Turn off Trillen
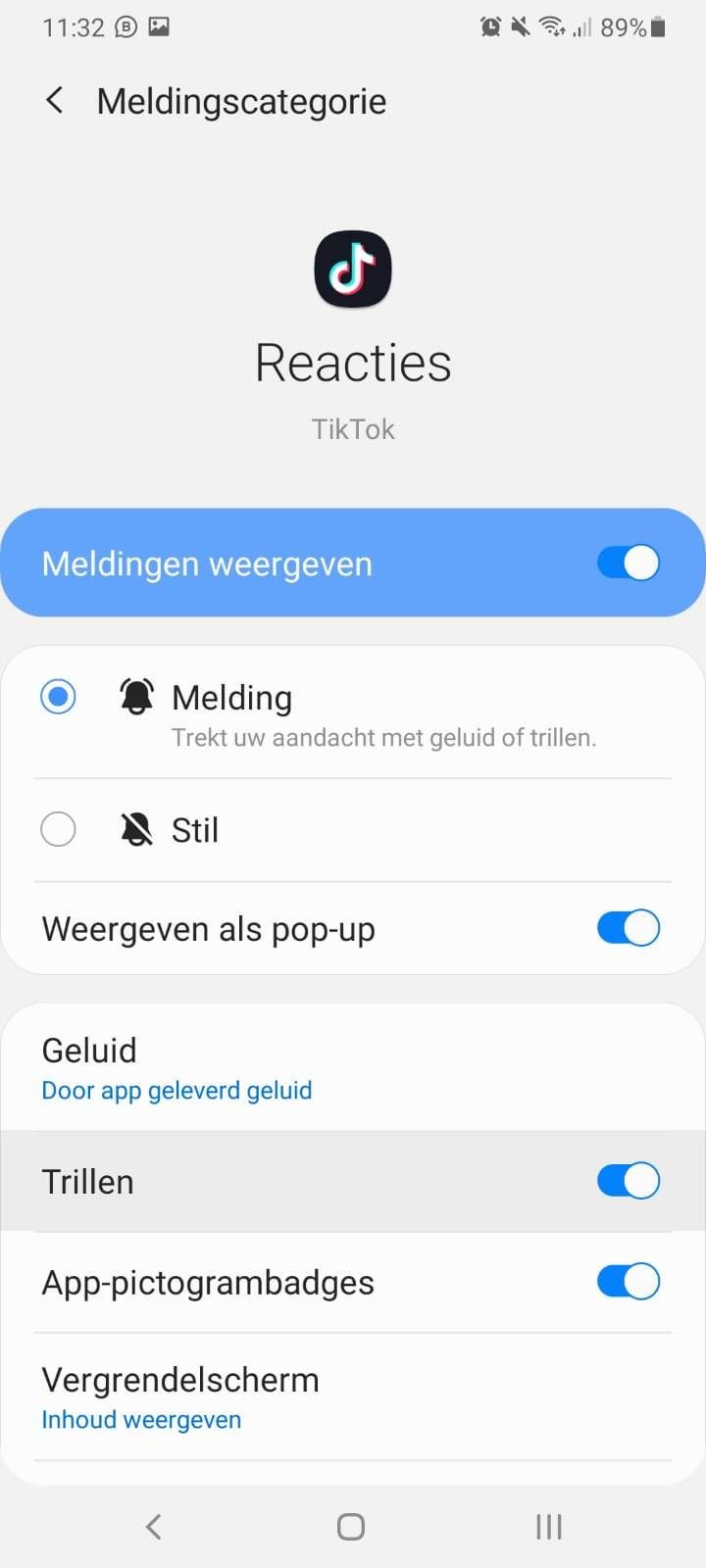 point(628,1181)
